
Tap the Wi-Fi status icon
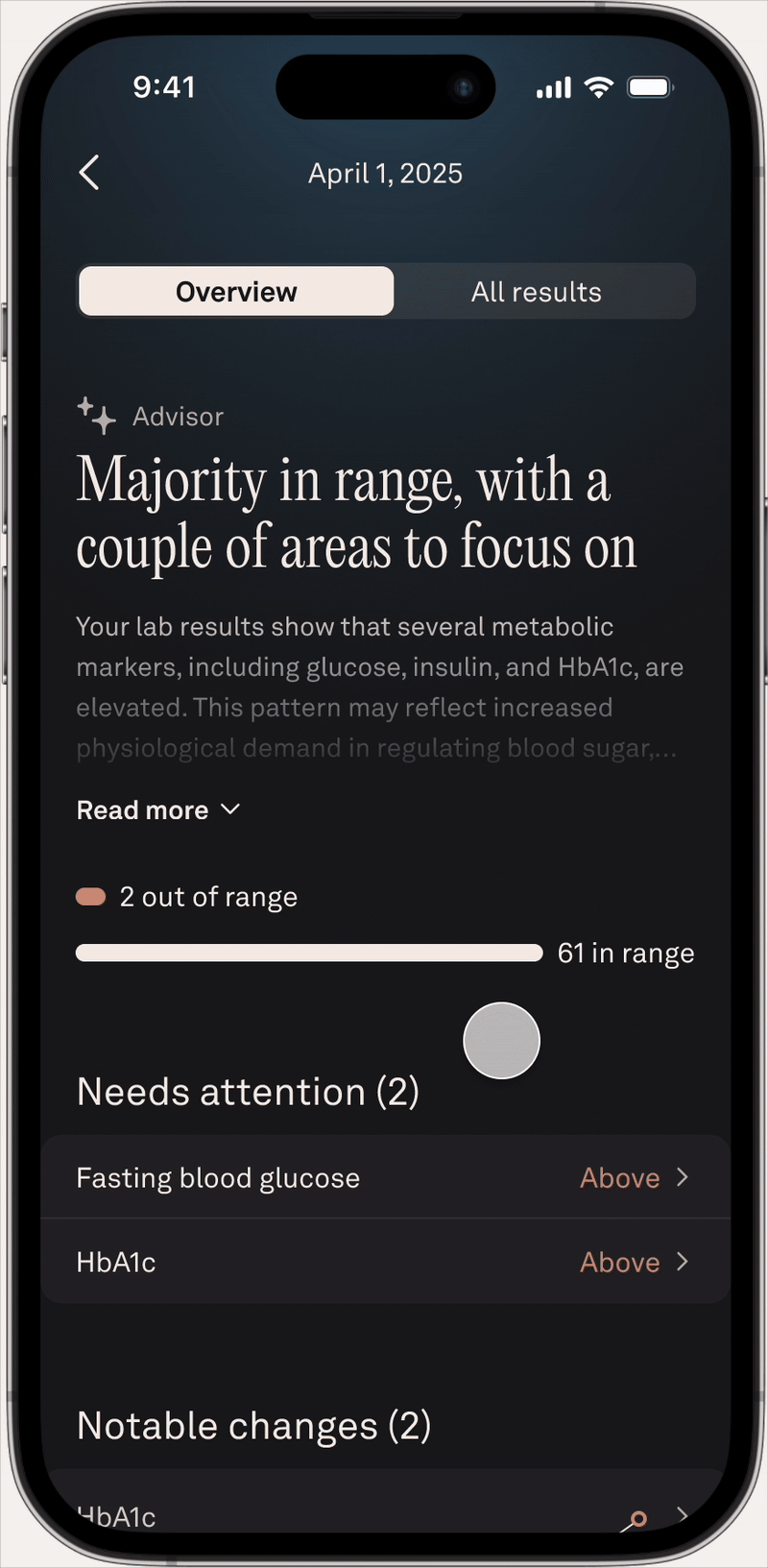pyautogui.click(x=598, y=86)
